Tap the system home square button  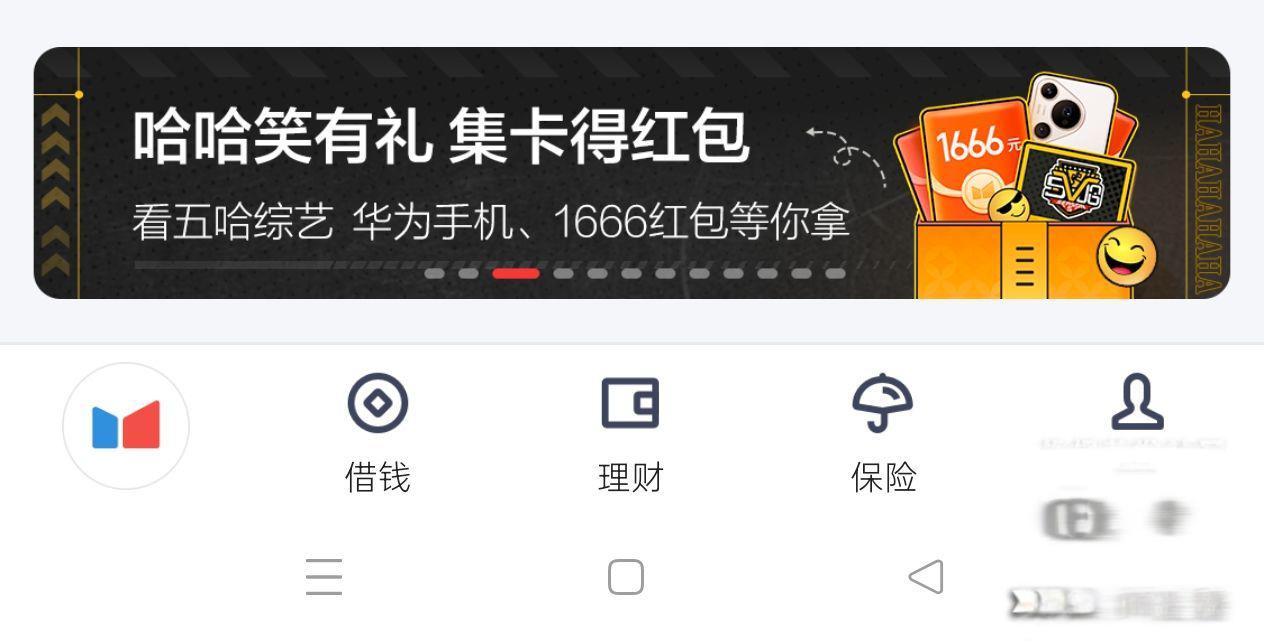click(x=626, y=577)
